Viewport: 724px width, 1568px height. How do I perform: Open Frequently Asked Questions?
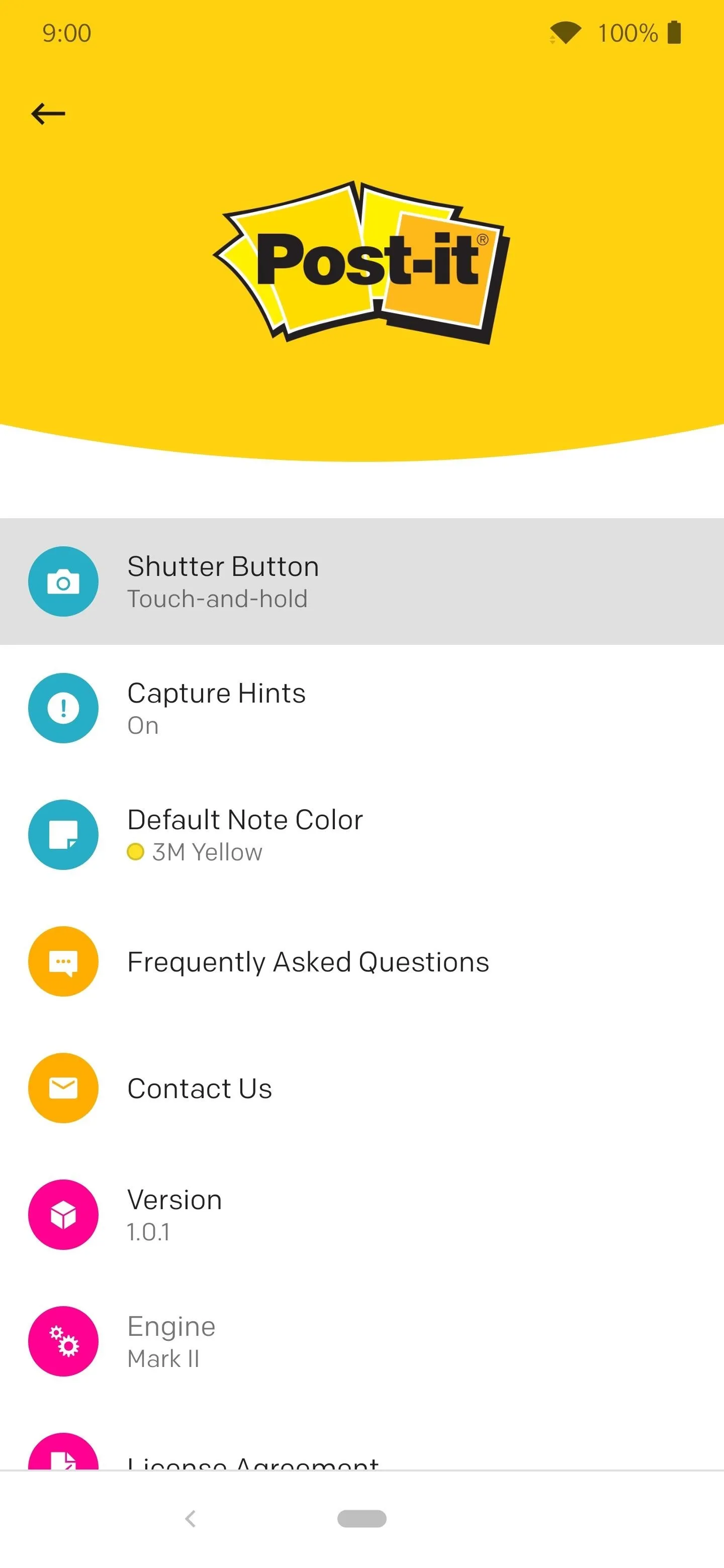[x=361, y=961]
